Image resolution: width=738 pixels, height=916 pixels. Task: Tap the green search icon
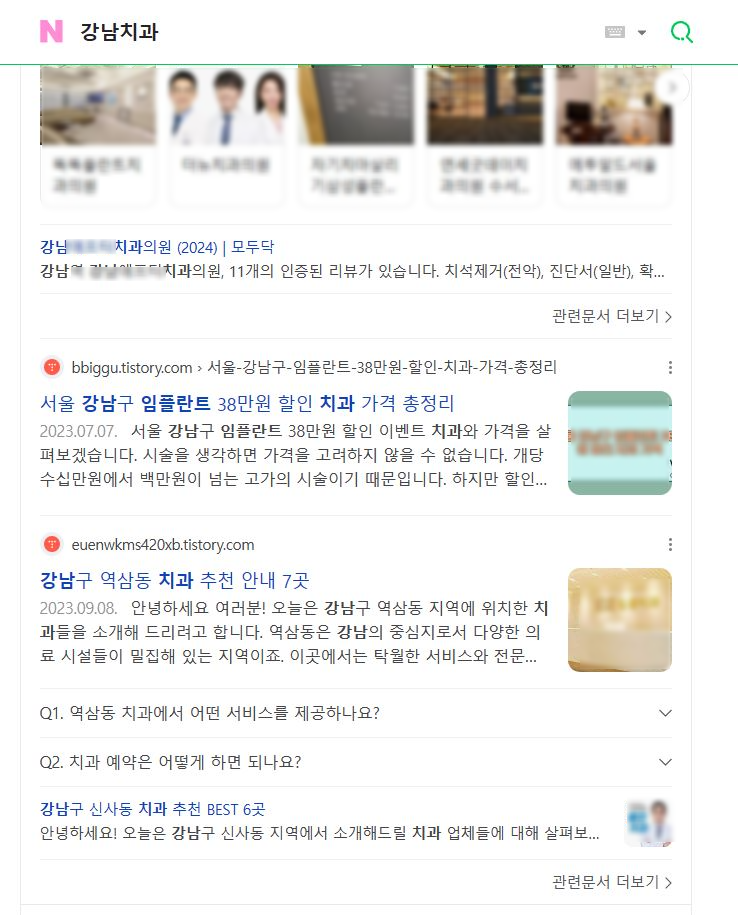tap(681, 32)
